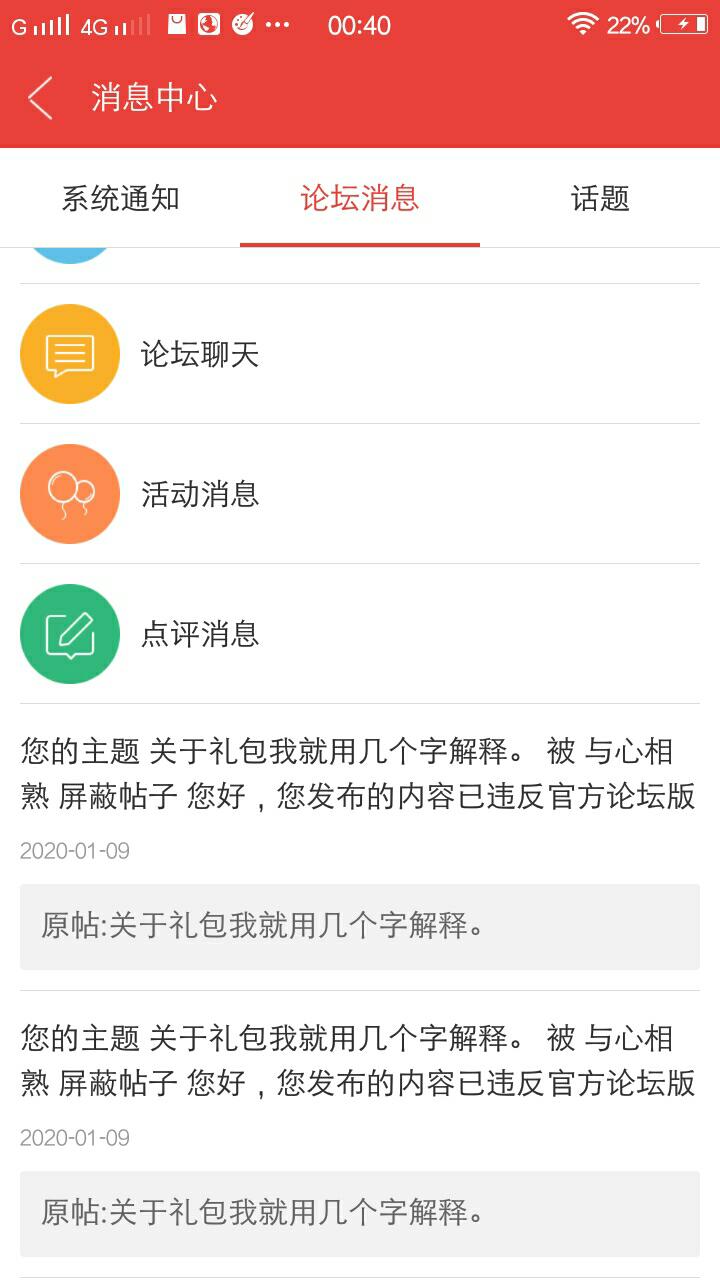This screenshot has width=720, height=1280.
Task: Switch to the 系统通知 tab
Action: [120, 198]
